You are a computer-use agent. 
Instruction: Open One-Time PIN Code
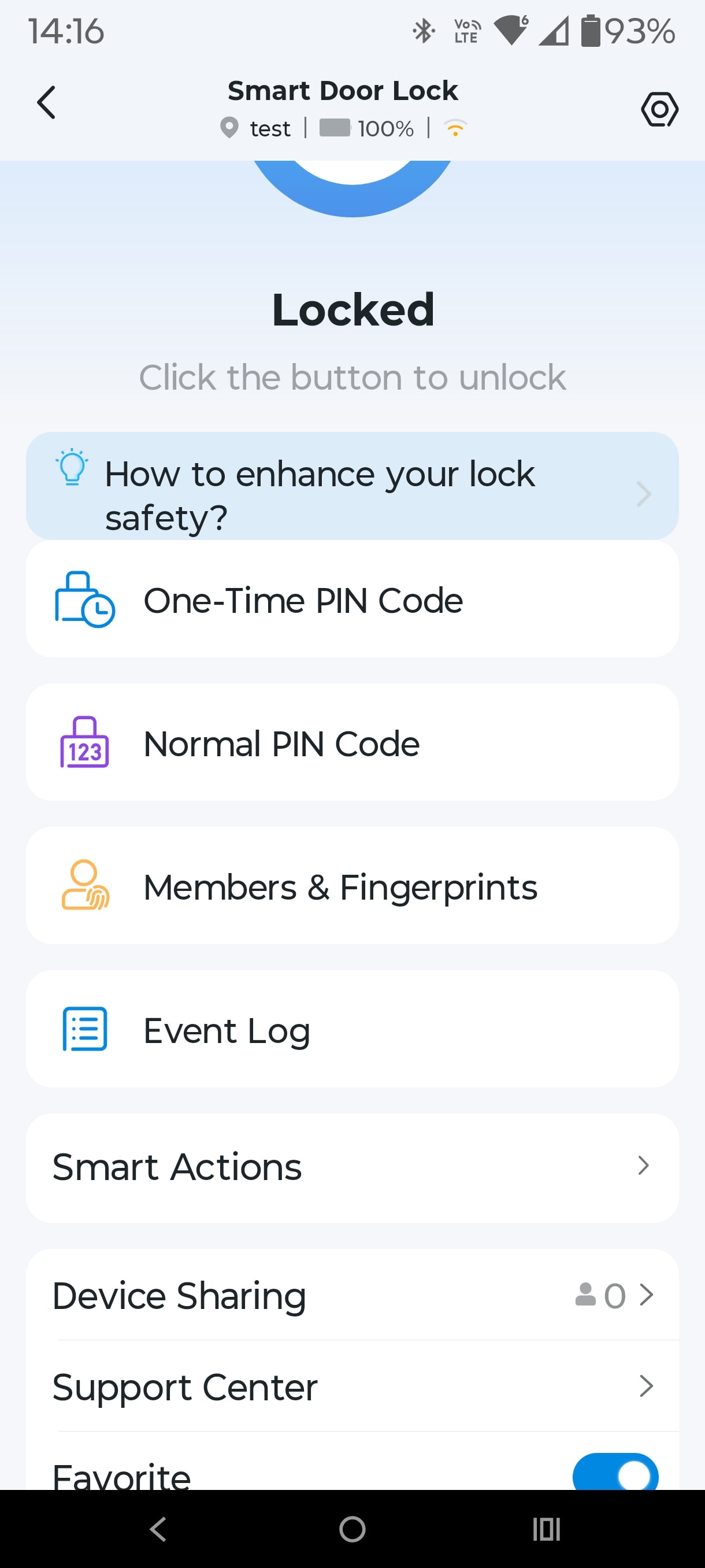coord(352,600)
